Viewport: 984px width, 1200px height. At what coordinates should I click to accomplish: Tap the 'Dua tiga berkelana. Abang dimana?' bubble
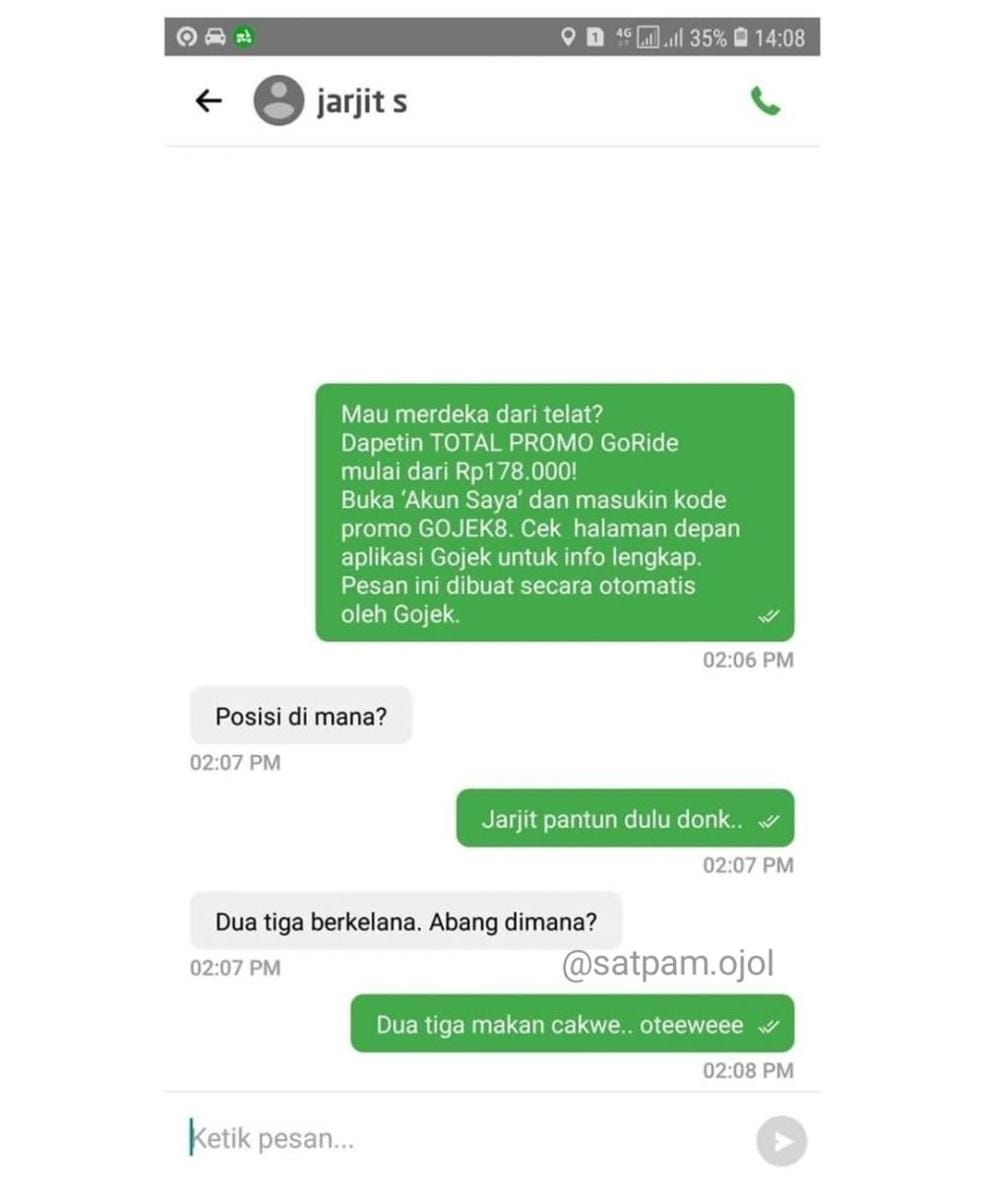tap(405, 921)
